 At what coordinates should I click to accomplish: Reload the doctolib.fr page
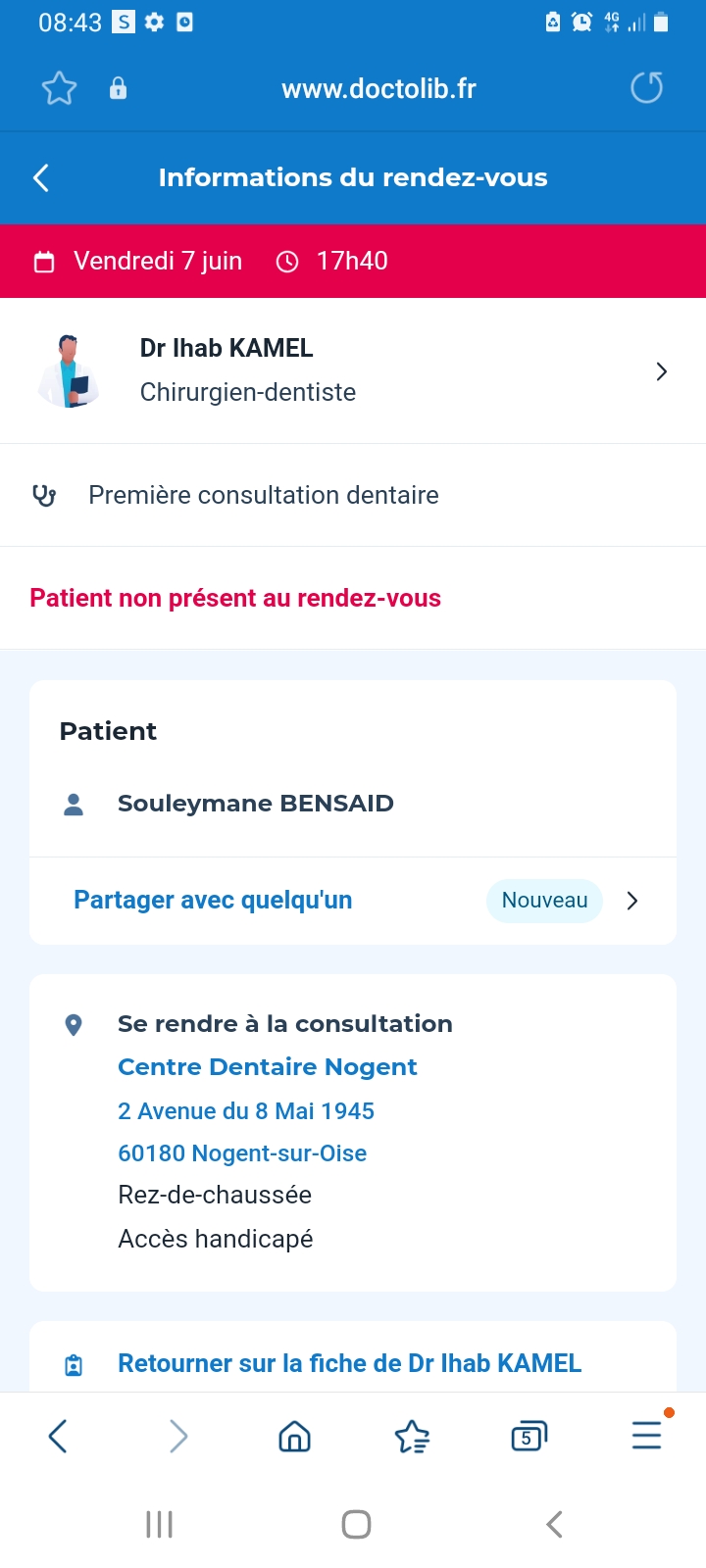tap(646, 88)
